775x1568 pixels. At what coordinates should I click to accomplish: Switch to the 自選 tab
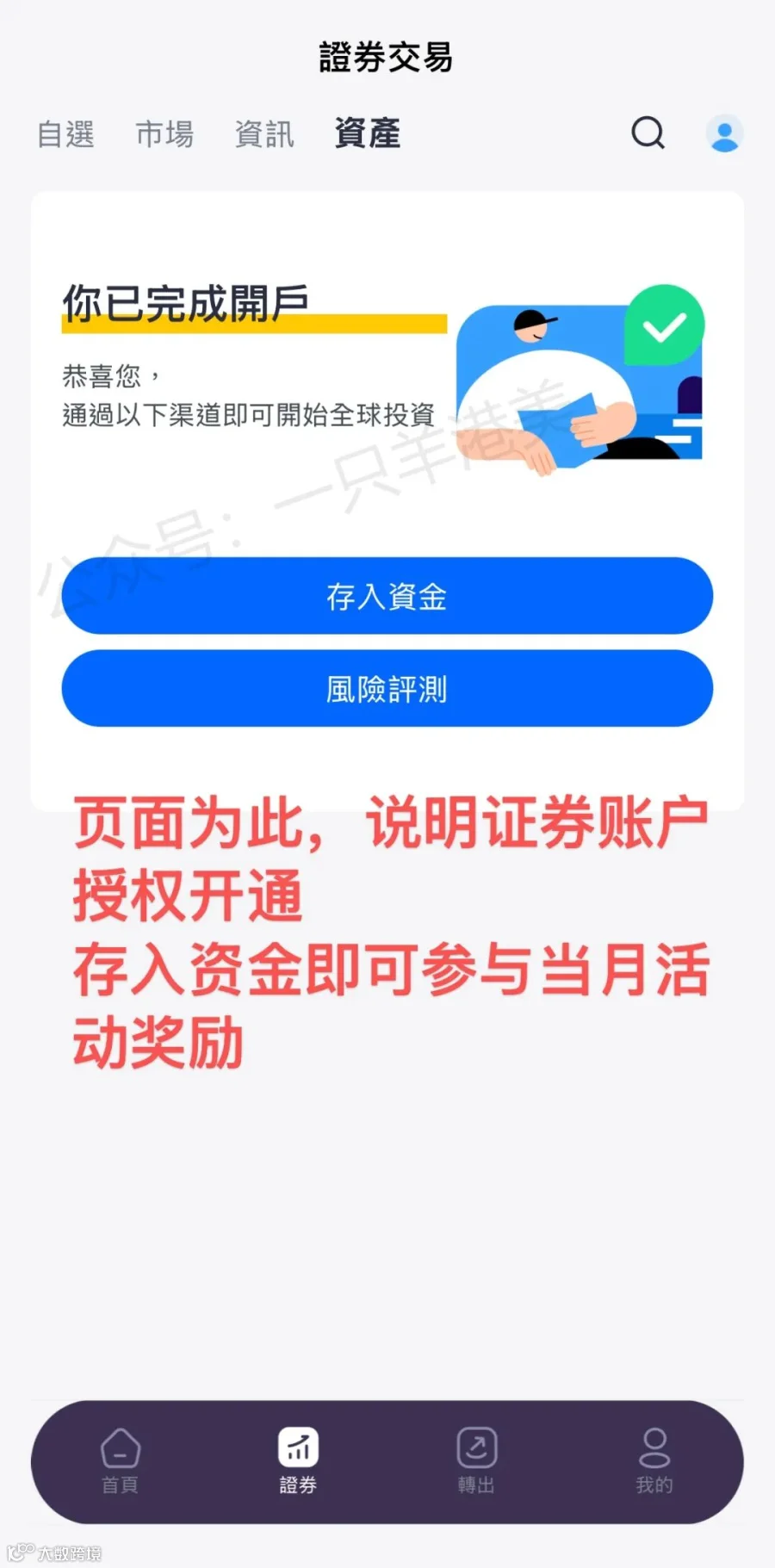pyautogui.click(x=65, y=134)
